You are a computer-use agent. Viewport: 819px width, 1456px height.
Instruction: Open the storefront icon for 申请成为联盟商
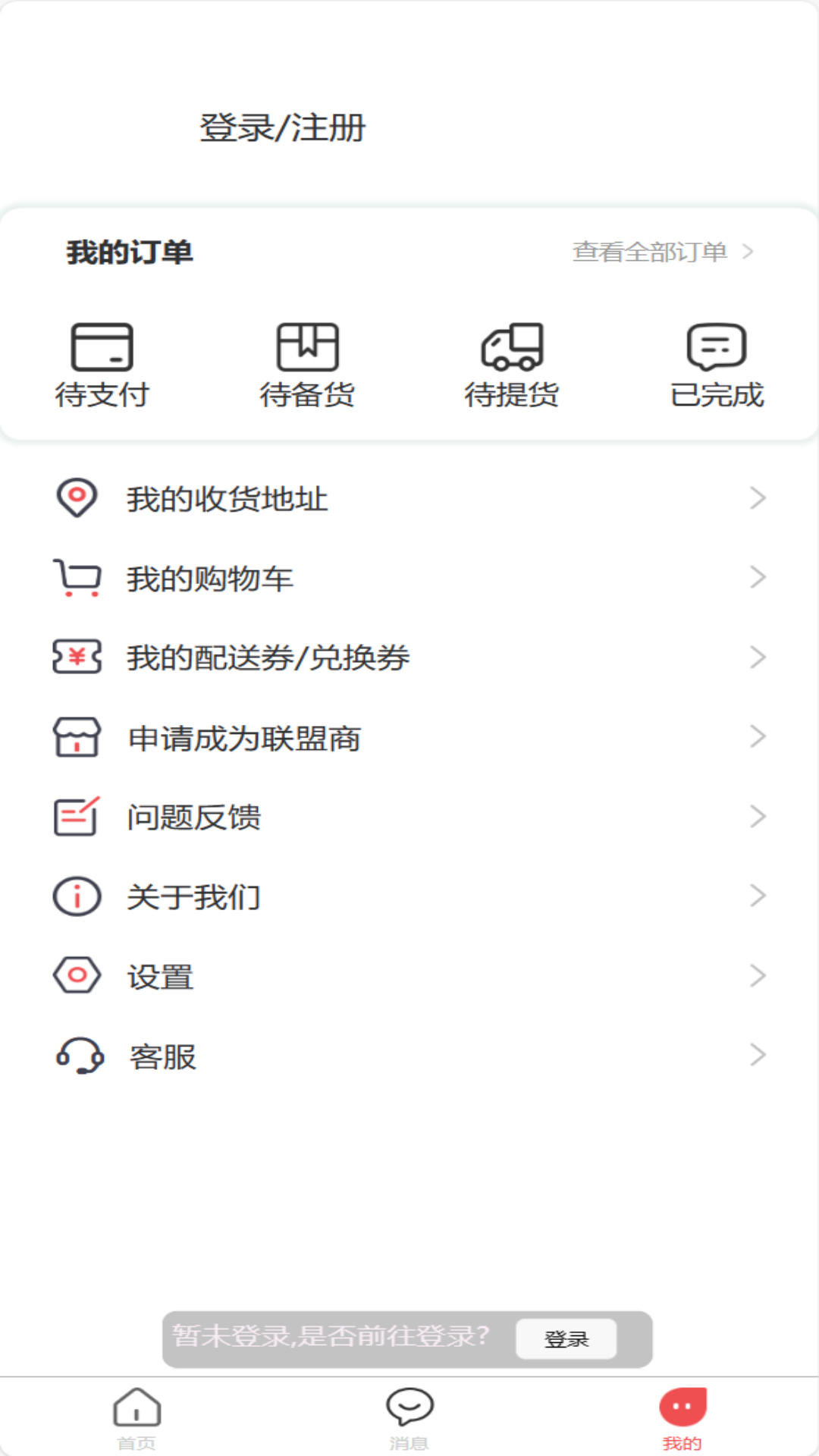click(75, 737)
